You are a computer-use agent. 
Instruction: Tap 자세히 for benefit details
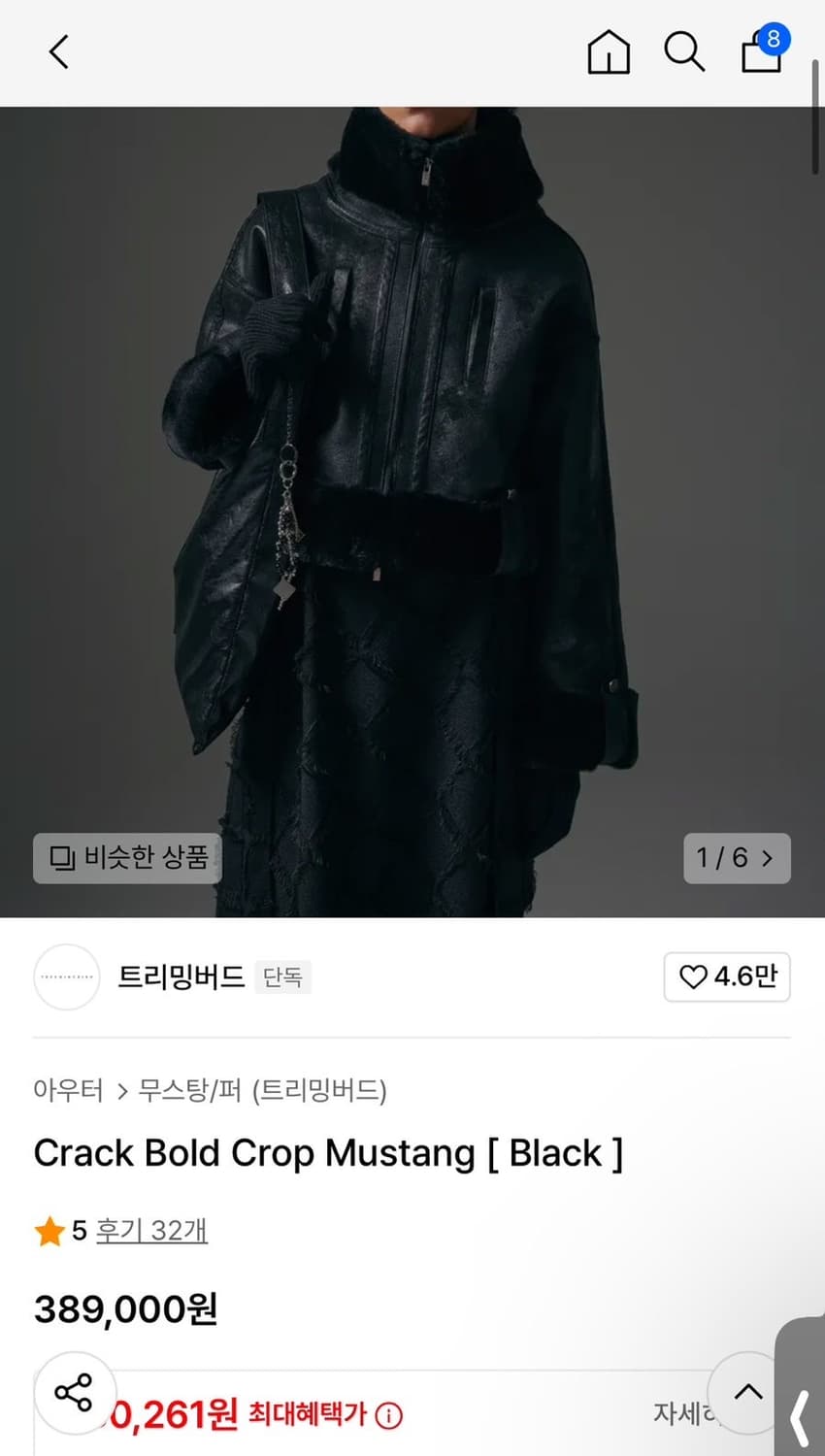(685, 1416)
